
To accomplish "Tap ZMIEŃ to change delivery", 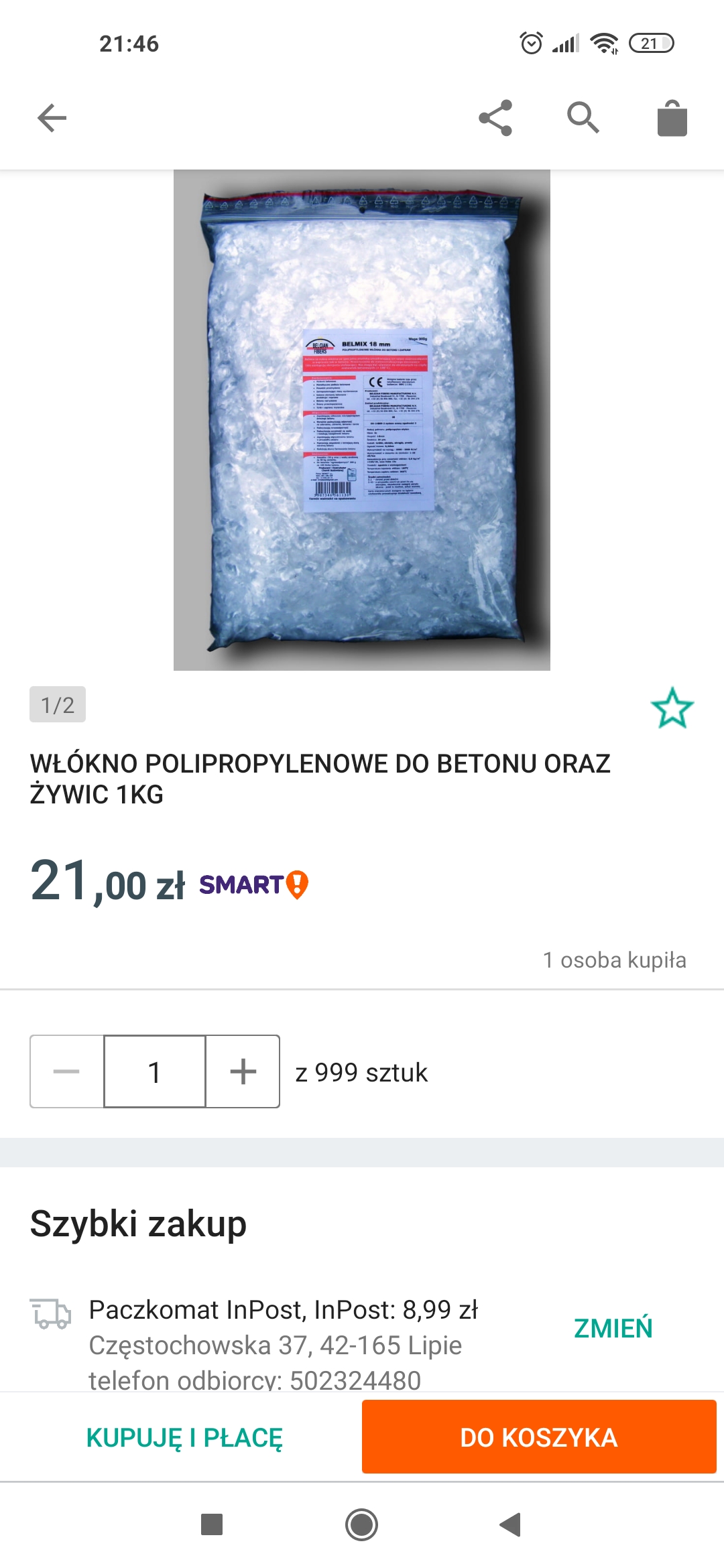I will [x=613, y=1328].
